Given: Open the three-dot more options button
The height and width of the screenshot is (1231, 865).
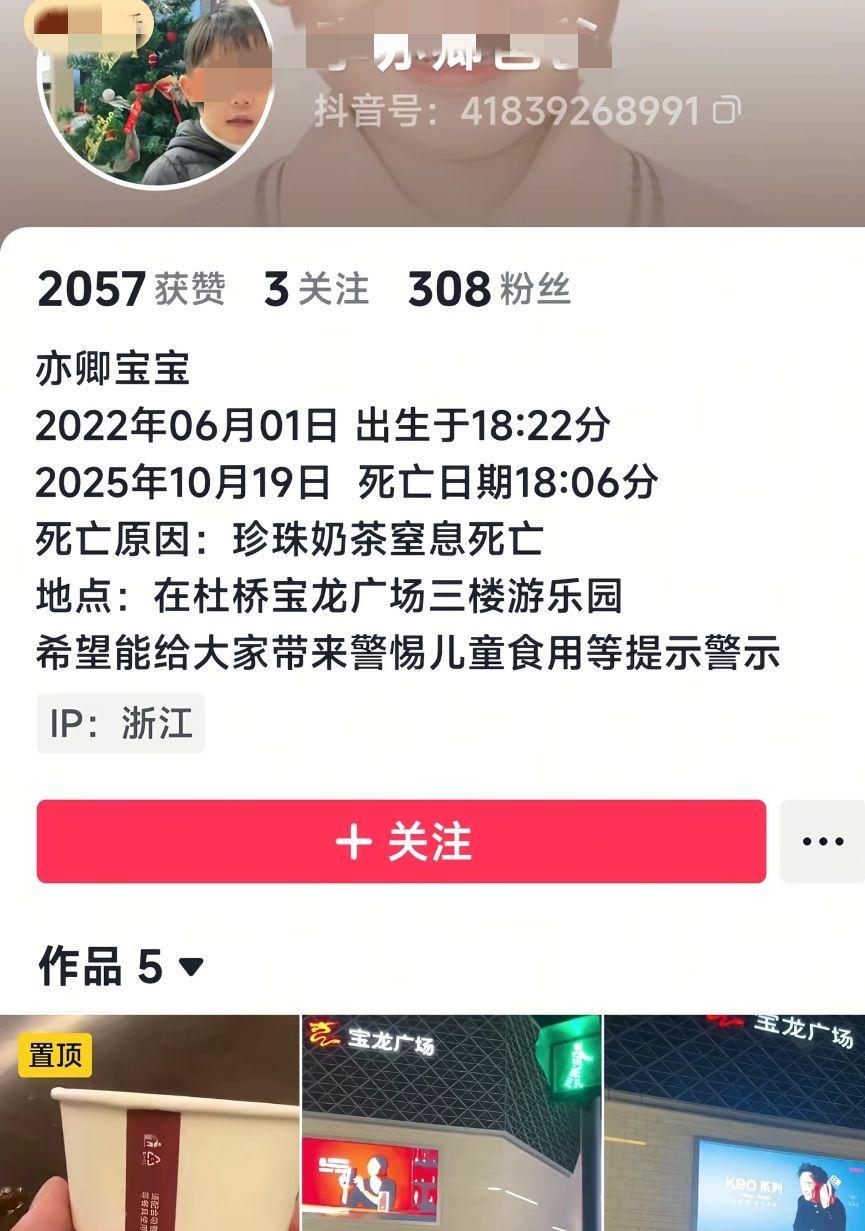Looking at the screenshot, I should tap(823, 842).
